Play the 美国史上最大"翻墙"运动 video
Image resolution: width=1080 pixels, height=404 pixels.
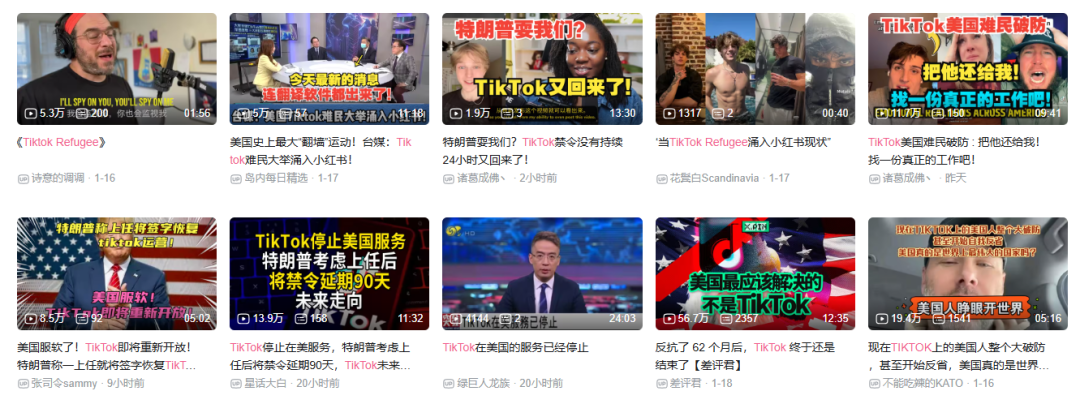coord(329,68)
